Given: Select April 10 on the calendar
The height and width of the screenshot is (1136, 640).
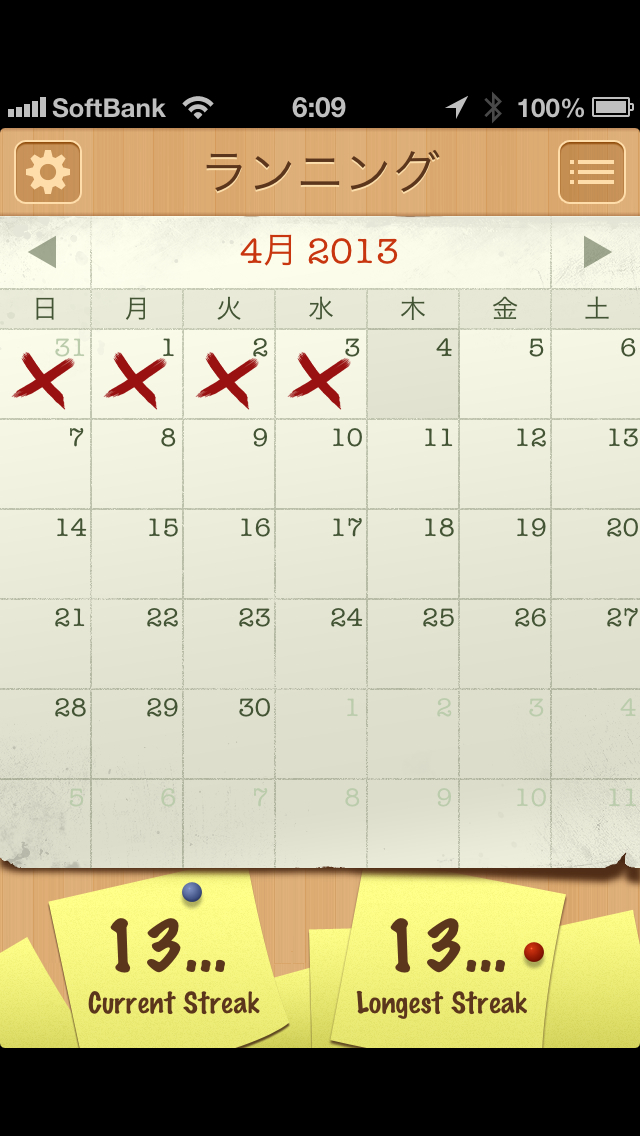Looking at the screenshot, I should (320, 464).
